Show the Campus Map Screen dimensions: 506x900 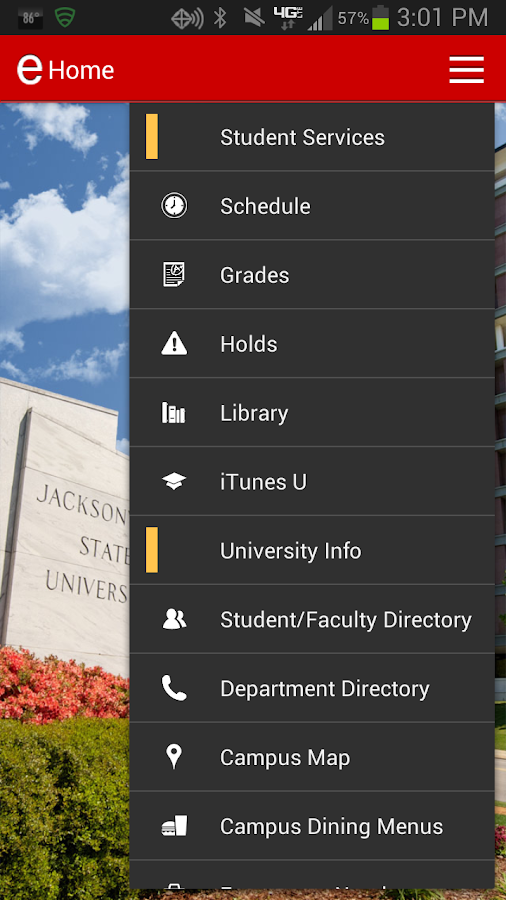[x=312, y=757]
